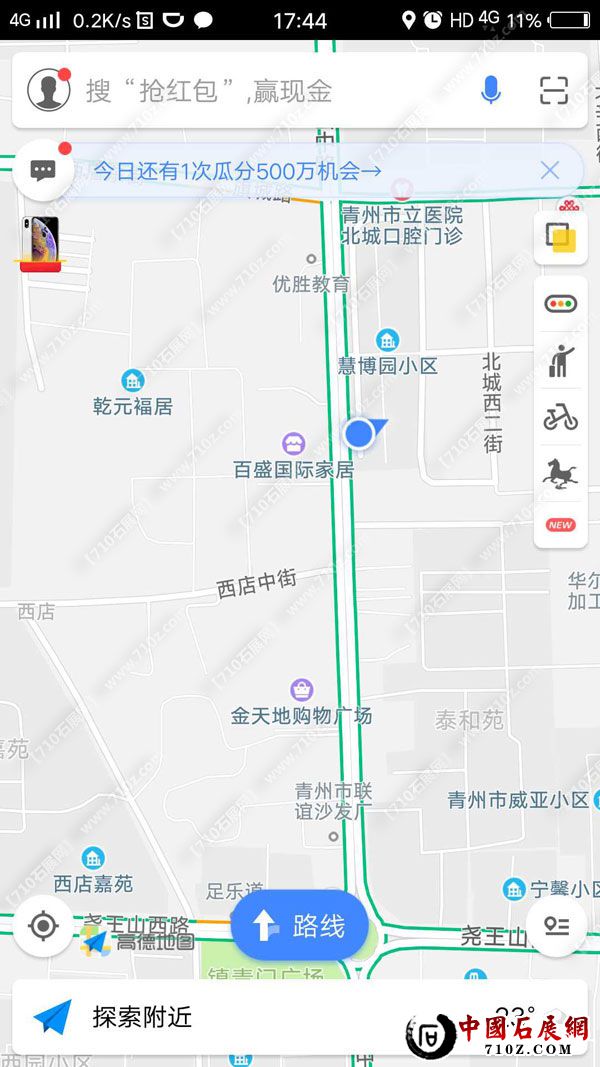Viewport: 600px width, 1067px height.
Task: Select the 金天地购物广场 map marker
Action: [301, 689]
